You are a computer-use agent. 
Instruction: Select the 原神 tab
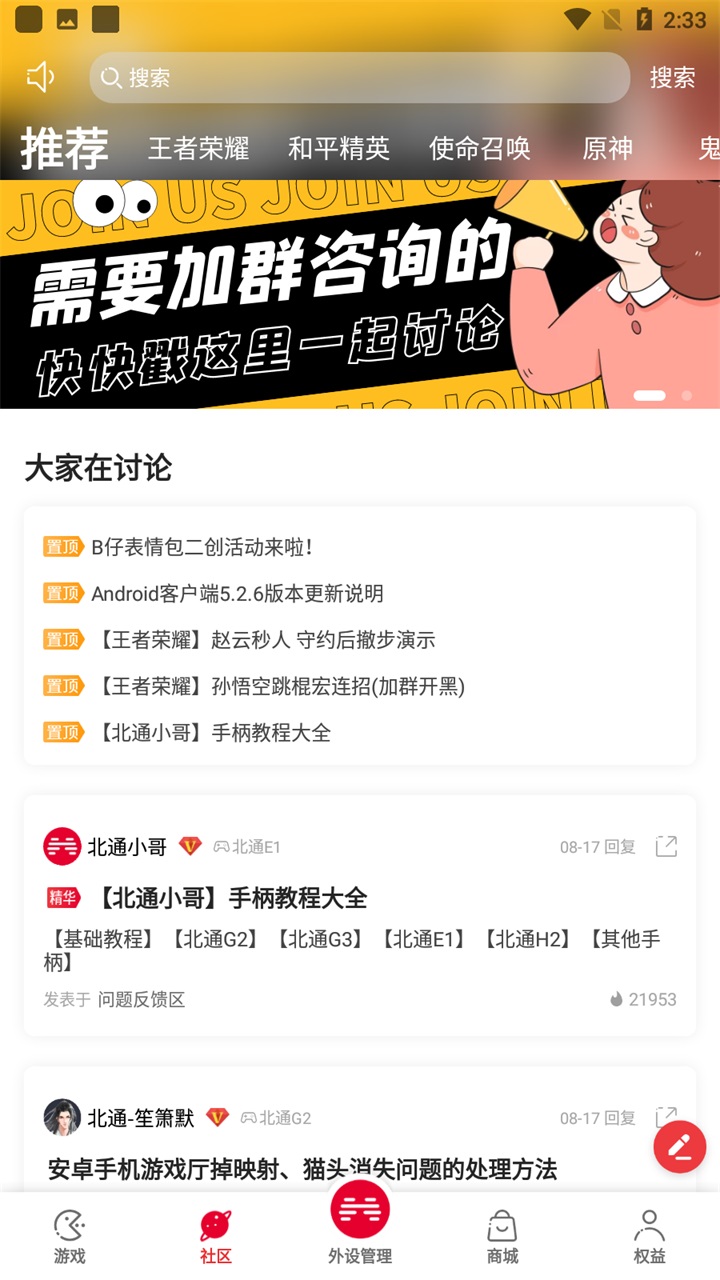[608, 148]
